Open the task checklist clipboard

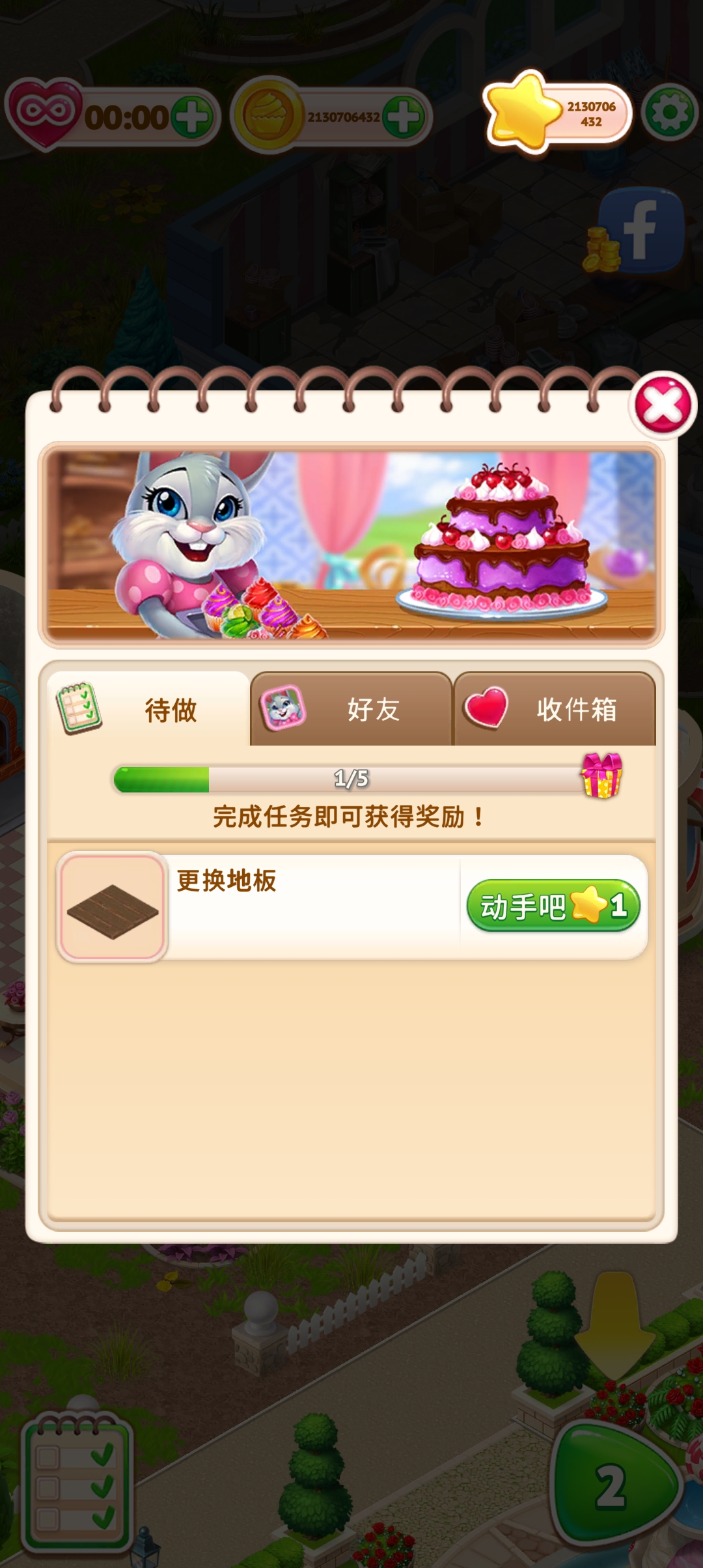click(x=77, y=1483)
